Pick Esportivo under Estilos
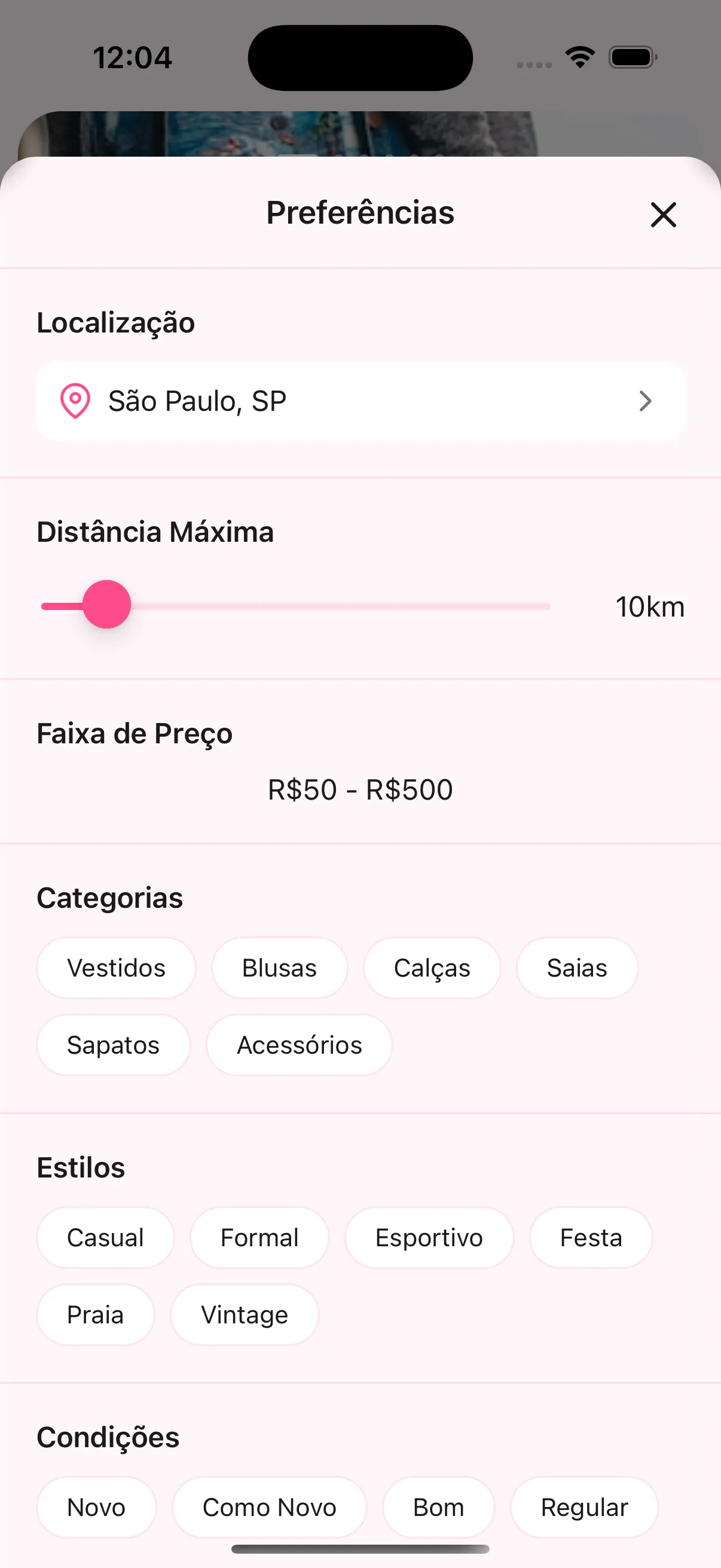 429,1237
